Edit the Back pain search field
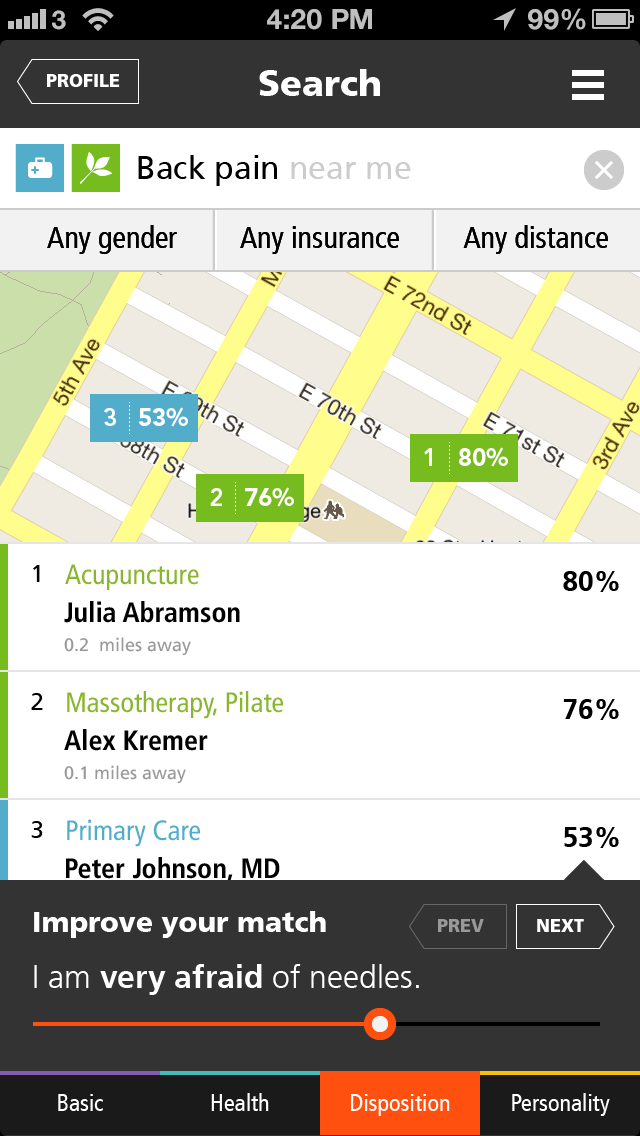The height and width of the screenshot is (1136, 640). click(x=348, y=169)
